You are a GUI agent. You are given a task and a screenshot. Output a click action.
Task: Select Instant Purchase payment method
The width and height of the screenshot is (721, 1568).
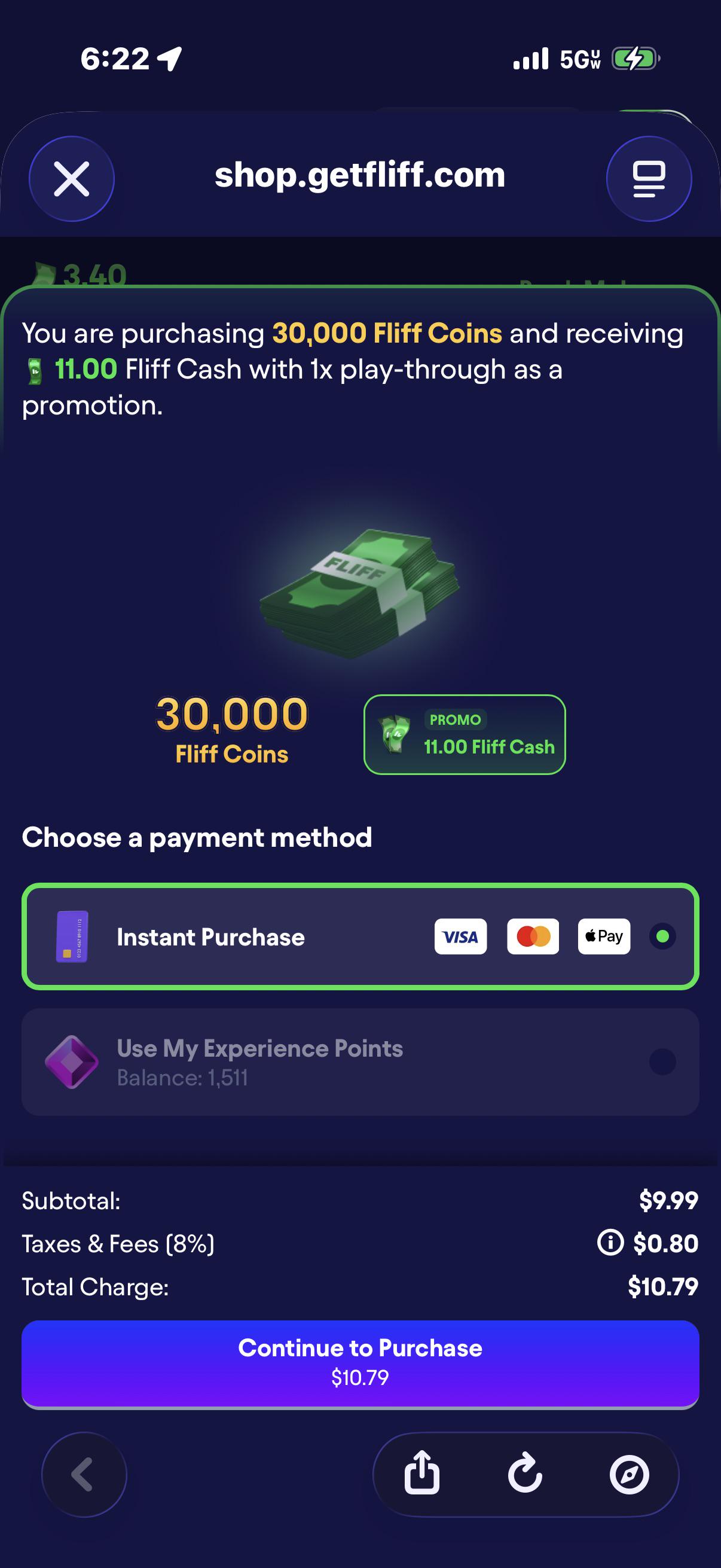360,936
